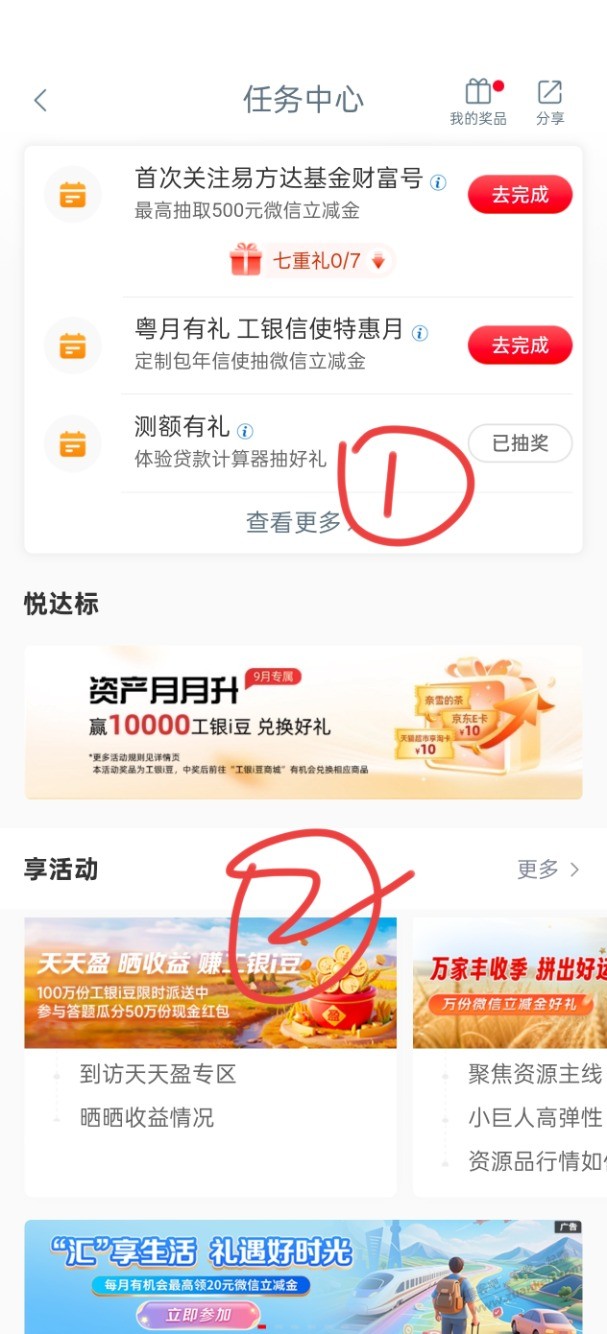
Task: Show info icon for 粤月有礼 task
Action: click(x=420, y=333)
